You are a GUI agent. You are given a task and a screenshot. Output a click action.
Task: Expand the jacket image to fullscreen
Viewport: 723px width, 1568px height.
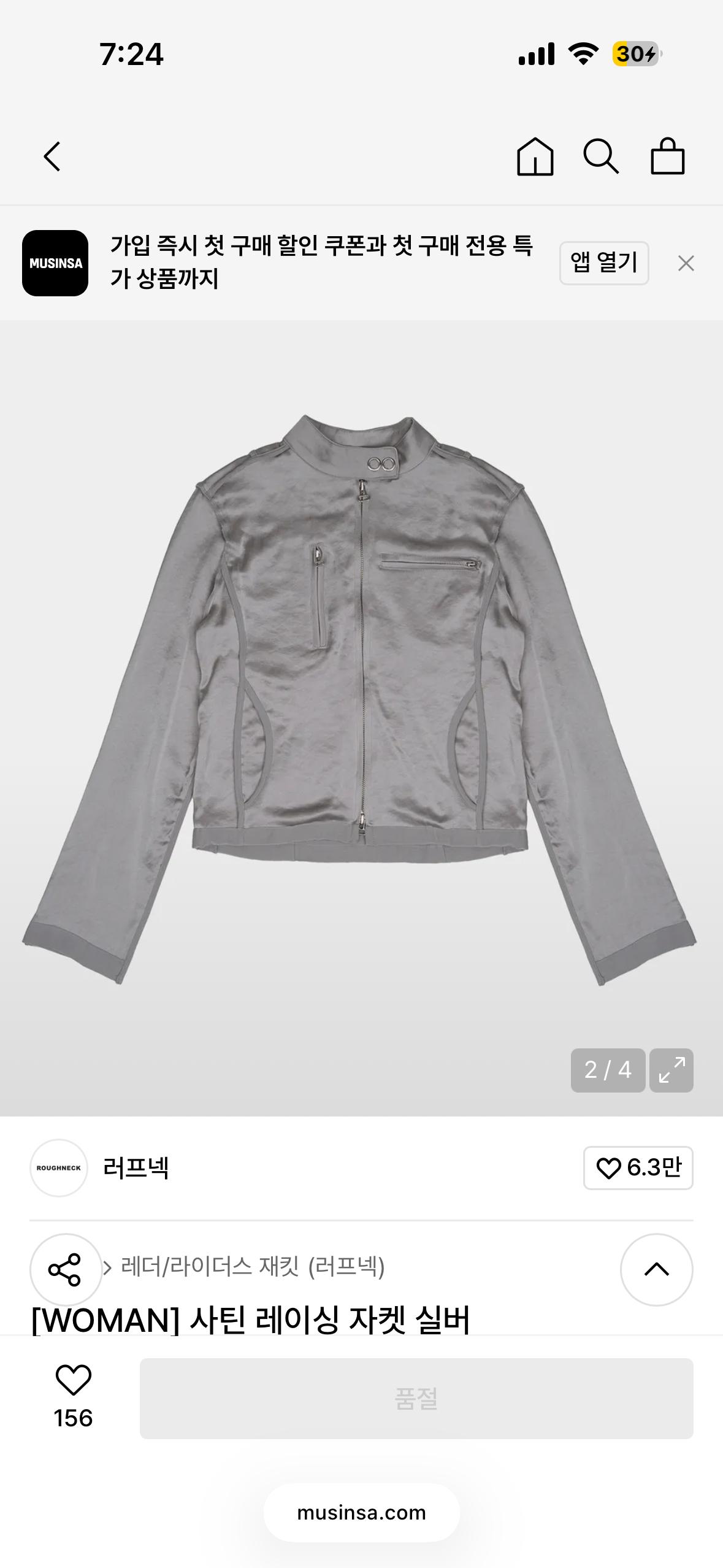[x=671, y=1070]
